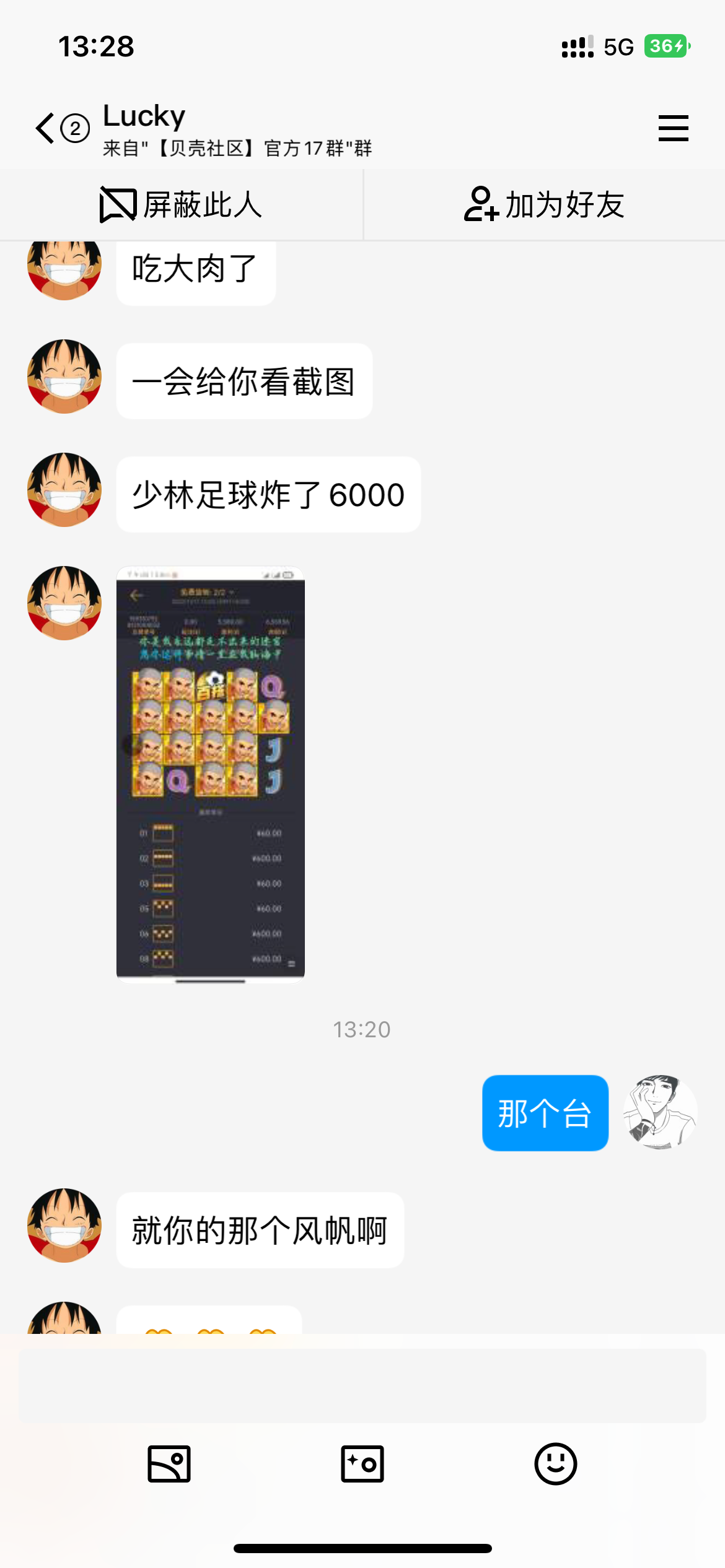Block this person with 屏蔽此人

181,205
